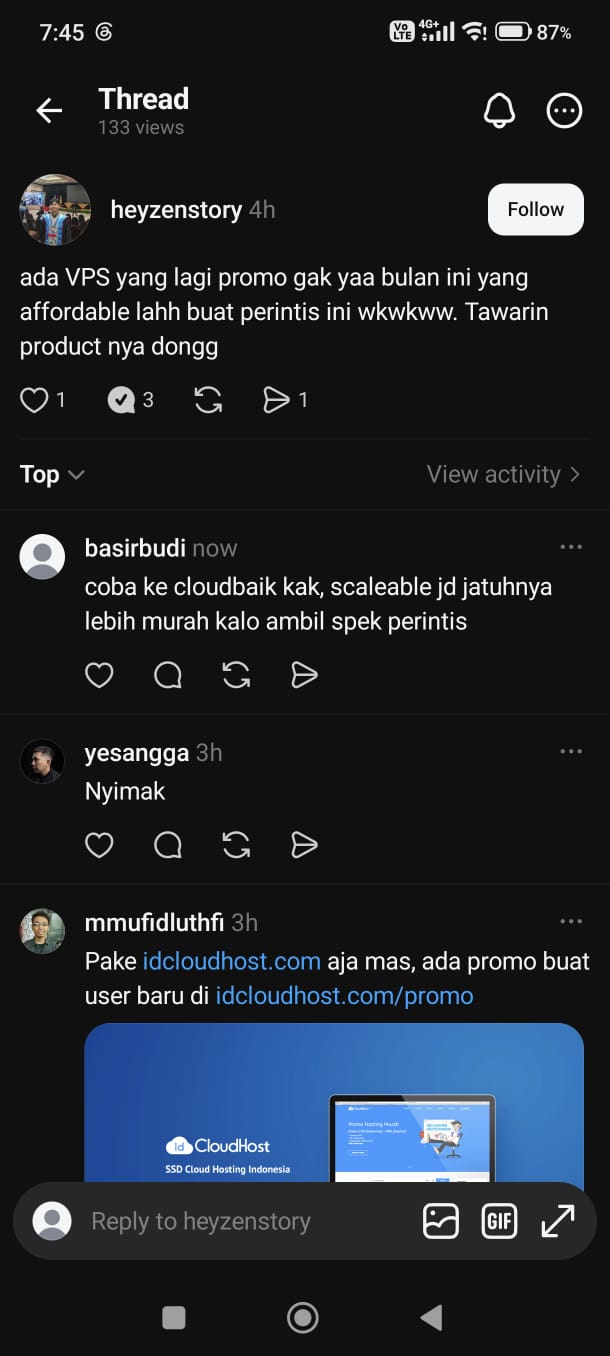Open View activity
610x1356 pixels.
[503, 474]
